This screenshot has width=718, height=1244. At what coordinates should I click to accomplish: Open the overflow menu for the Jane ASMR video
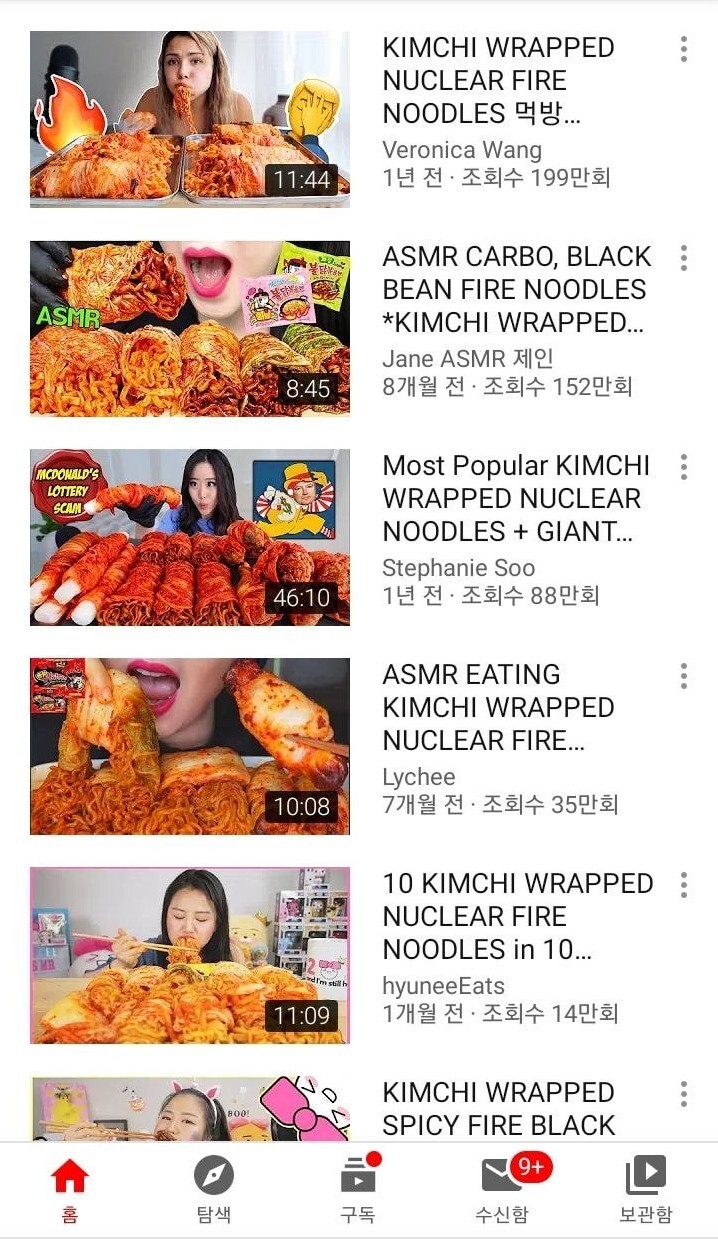(x=683, y=258)
